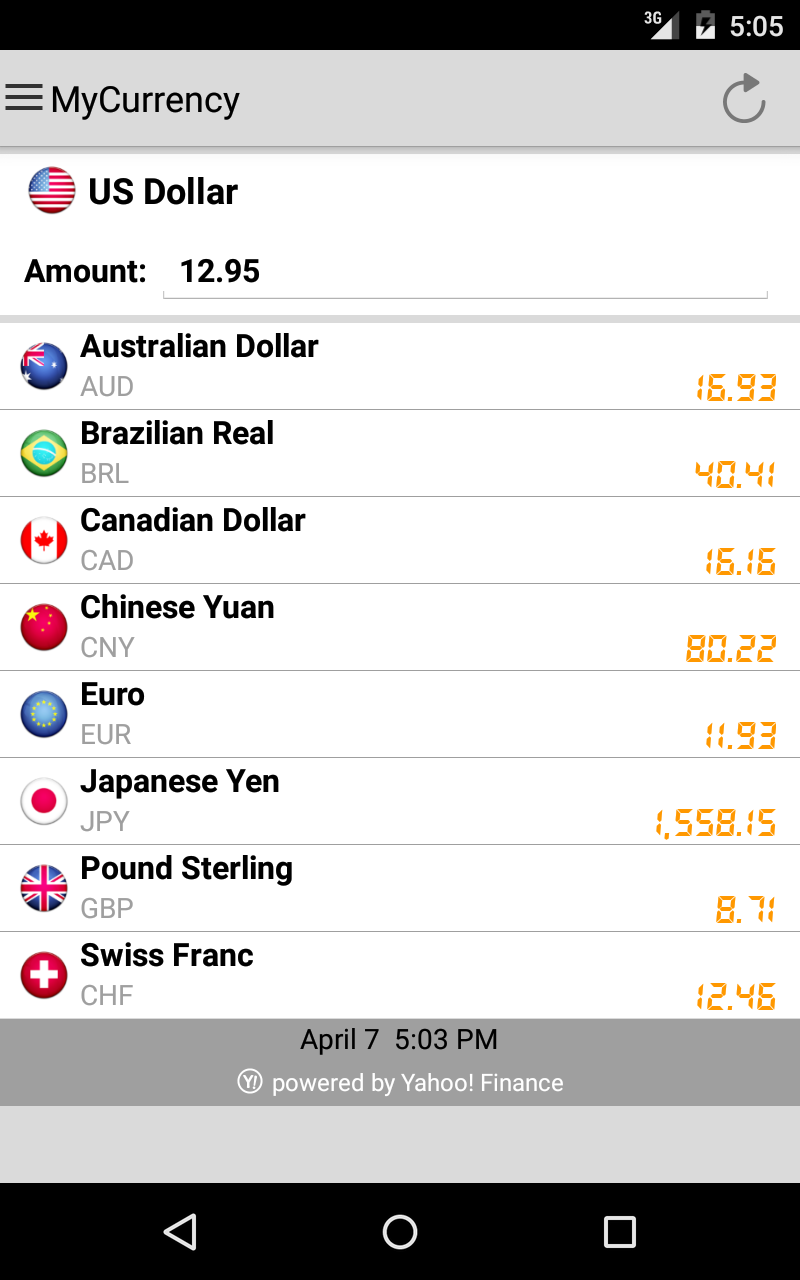The width and height of the screenshot is (800, 1280).
Task: Open the recent apps overview
Action: 620,1232
